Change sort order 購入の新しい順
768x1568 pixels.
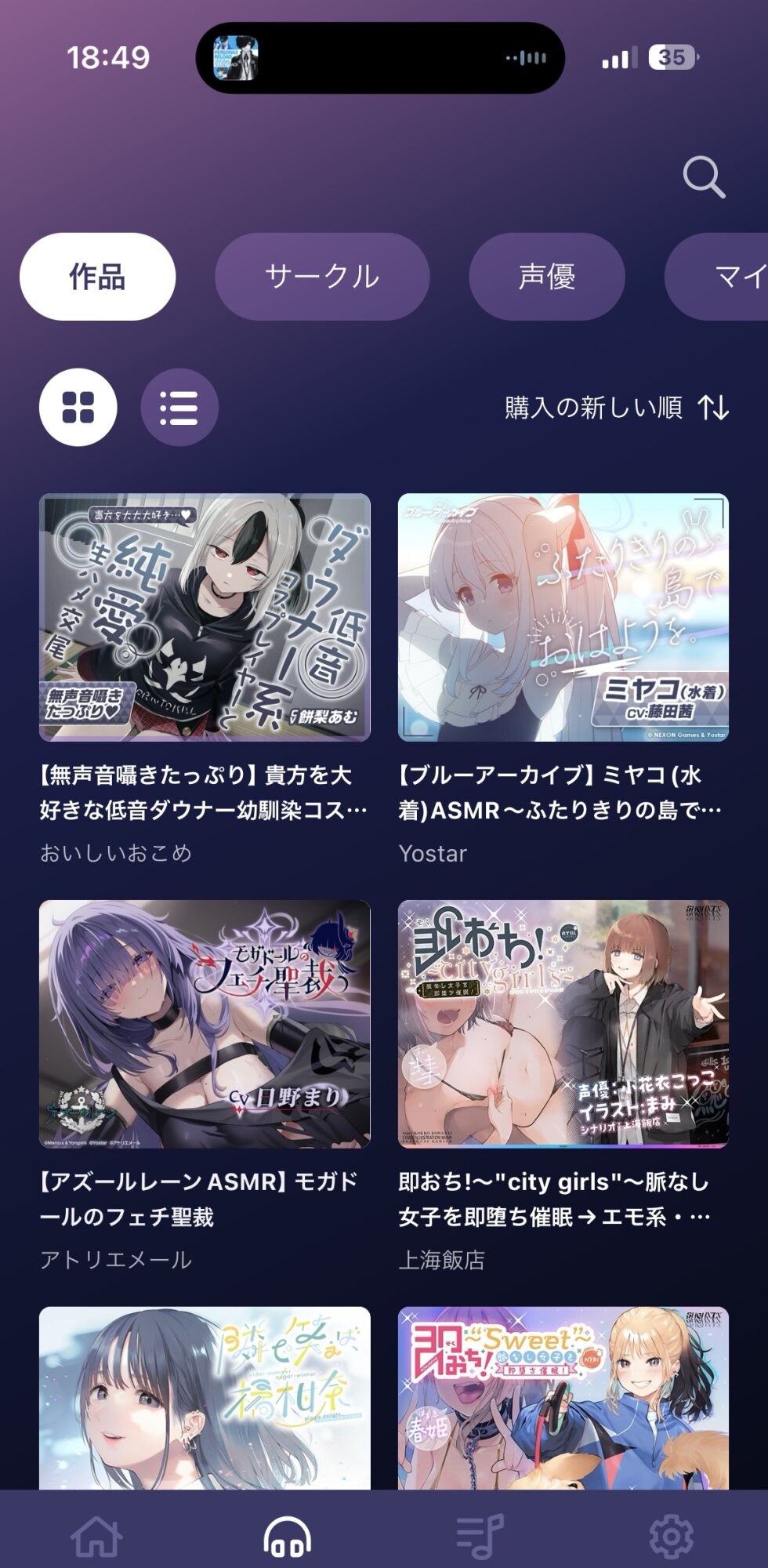click(x=617, y=408)
